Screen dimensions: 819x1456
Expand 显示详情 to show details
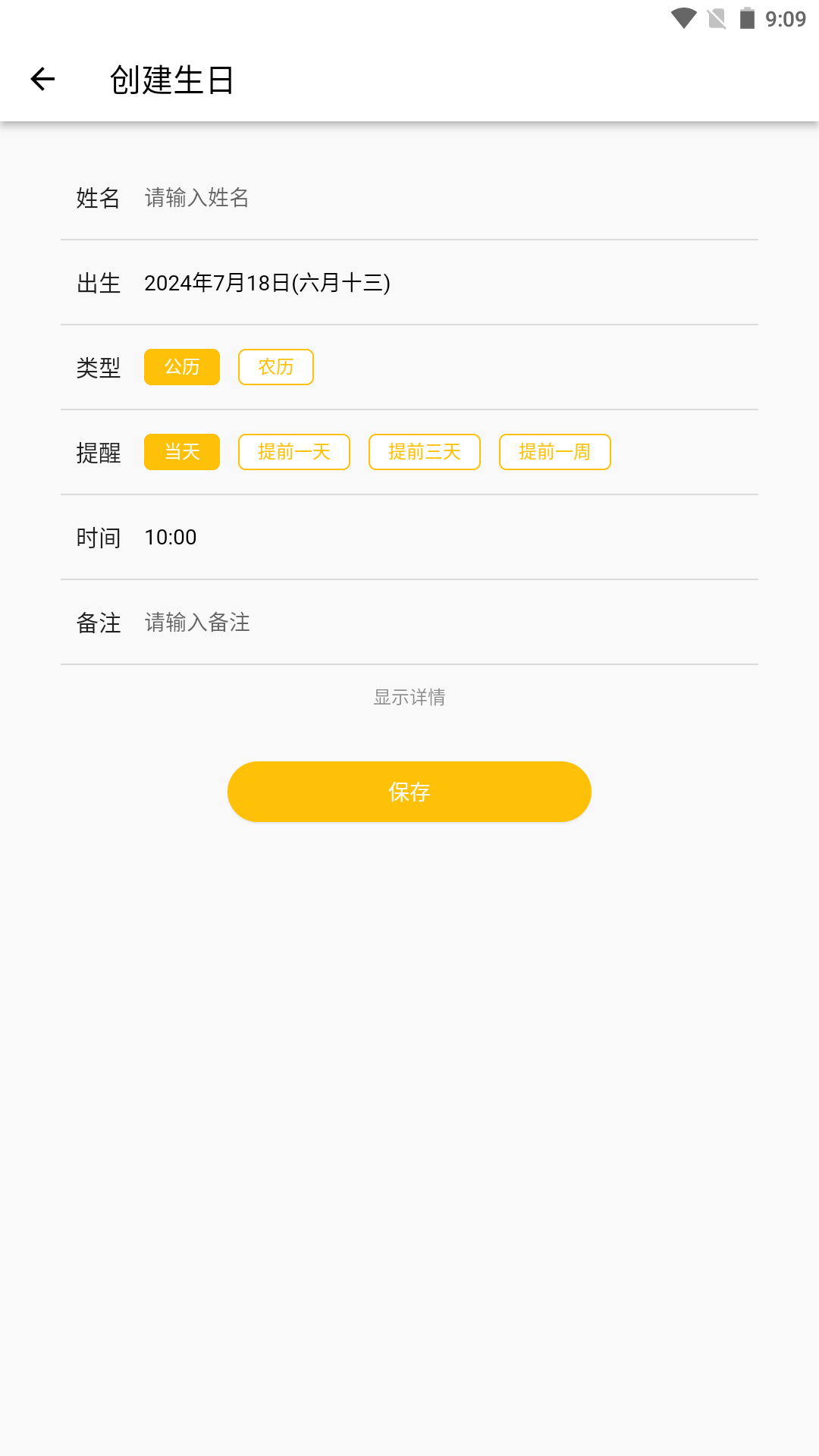coord(409,698)
